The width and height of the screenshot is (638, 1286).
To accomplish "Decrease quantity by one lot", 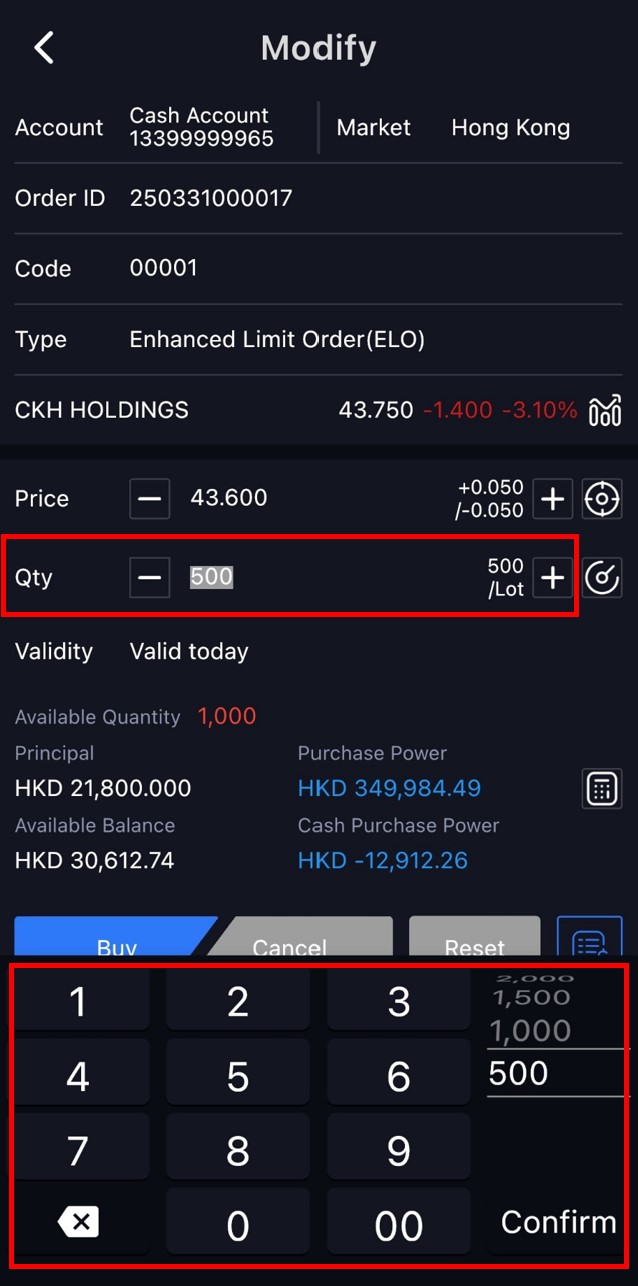I will click(x=150, y=577).
